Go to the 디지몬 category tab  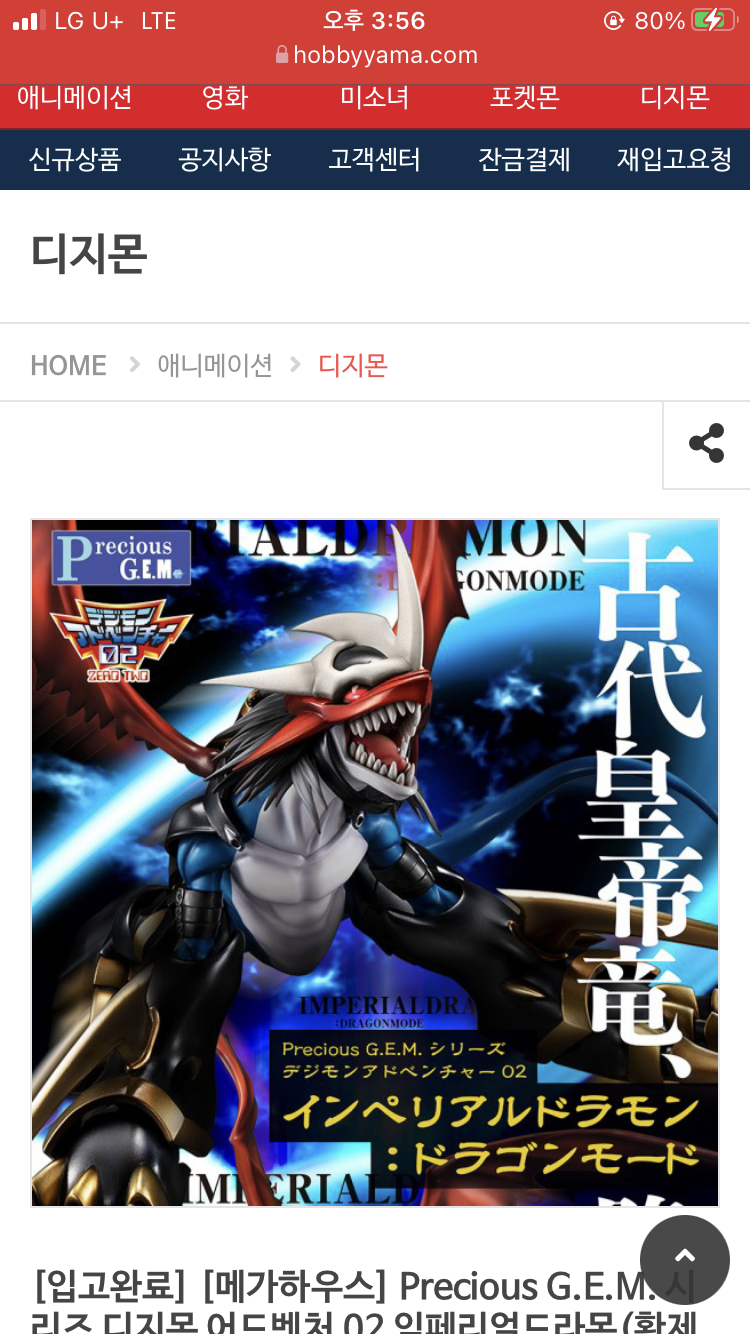(675, 98)
